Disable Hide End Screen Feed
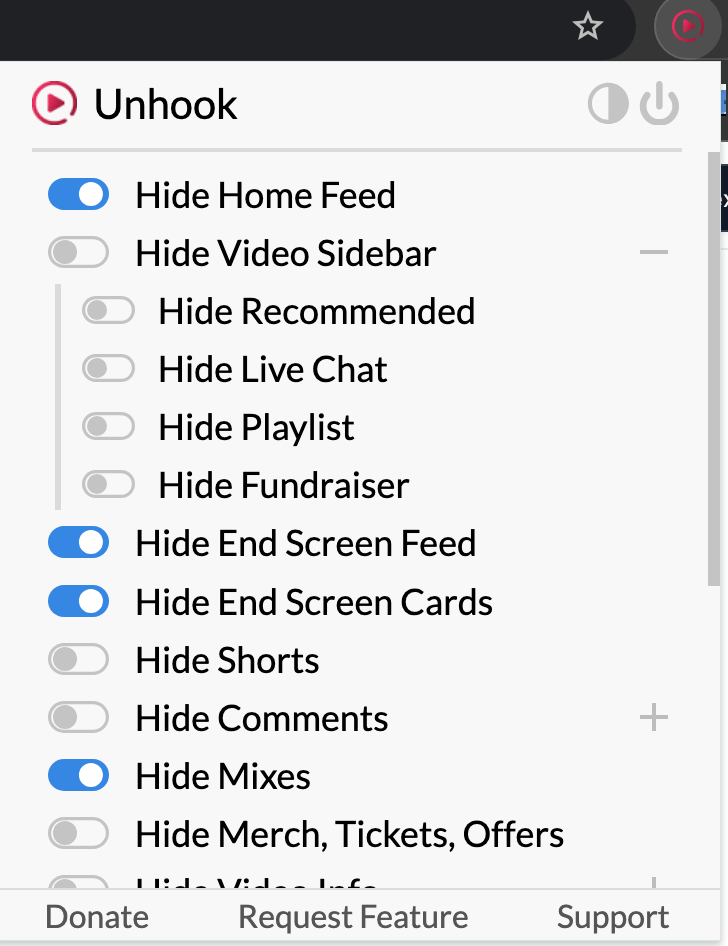 pyautogui.click(x=78, y=543)
